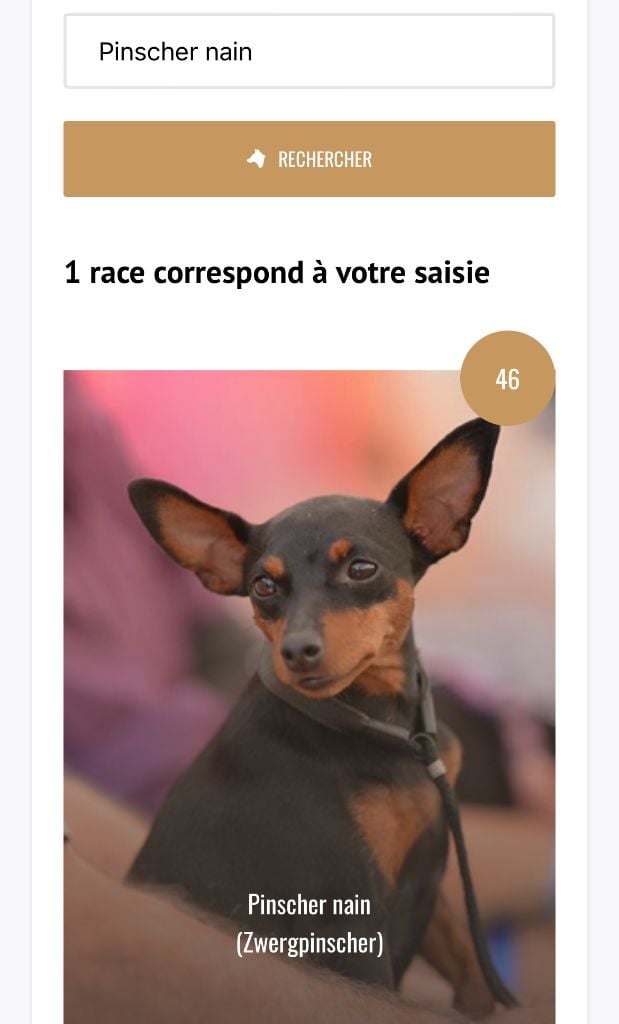Tap the Rechercher button
The height and width of the screenshot is (1024, 619).
309,159
